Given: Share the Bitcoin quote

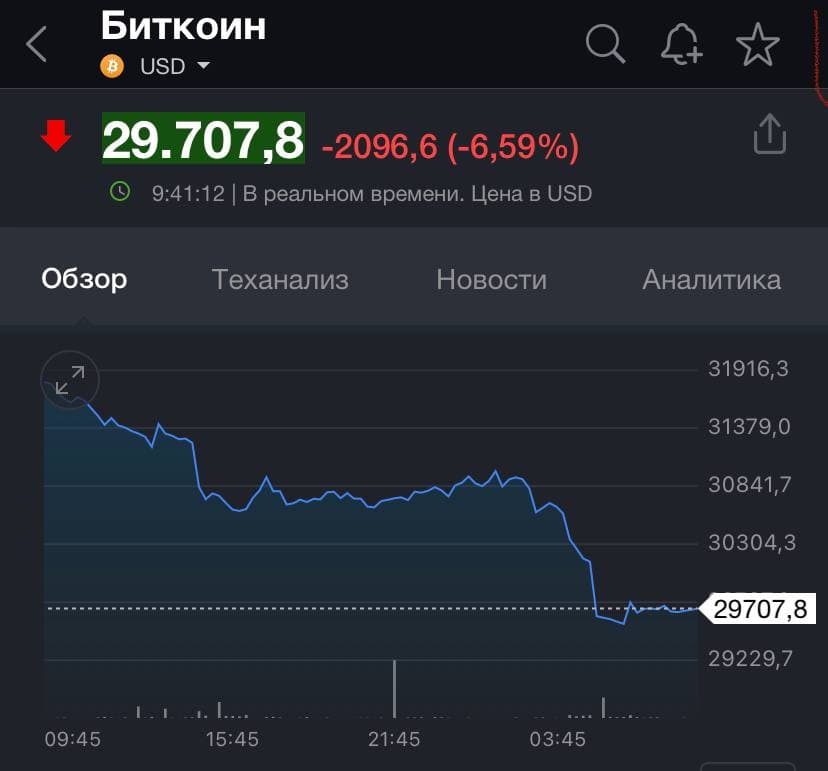Looking at the screenshot, I should coord(769,134).
